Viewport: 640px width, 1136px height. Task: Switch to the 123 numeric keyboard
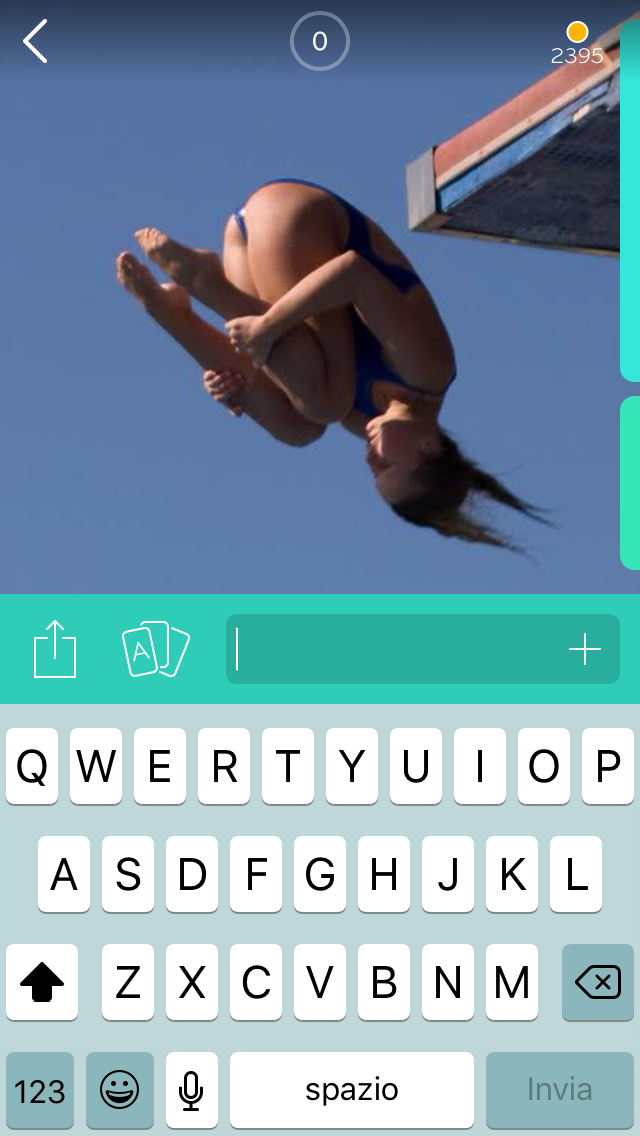coord(40,1089)
